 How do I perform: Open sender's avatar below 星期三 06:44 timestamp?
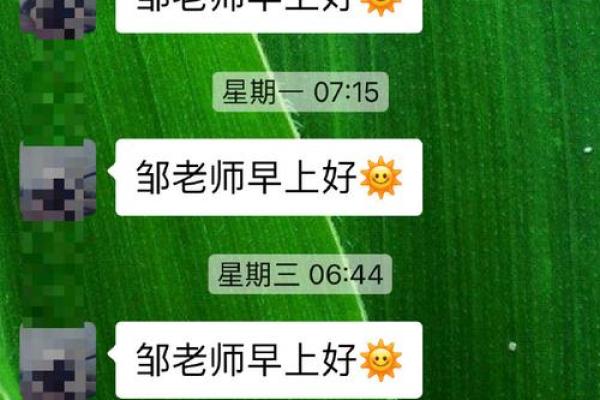[x=59, y=359]
